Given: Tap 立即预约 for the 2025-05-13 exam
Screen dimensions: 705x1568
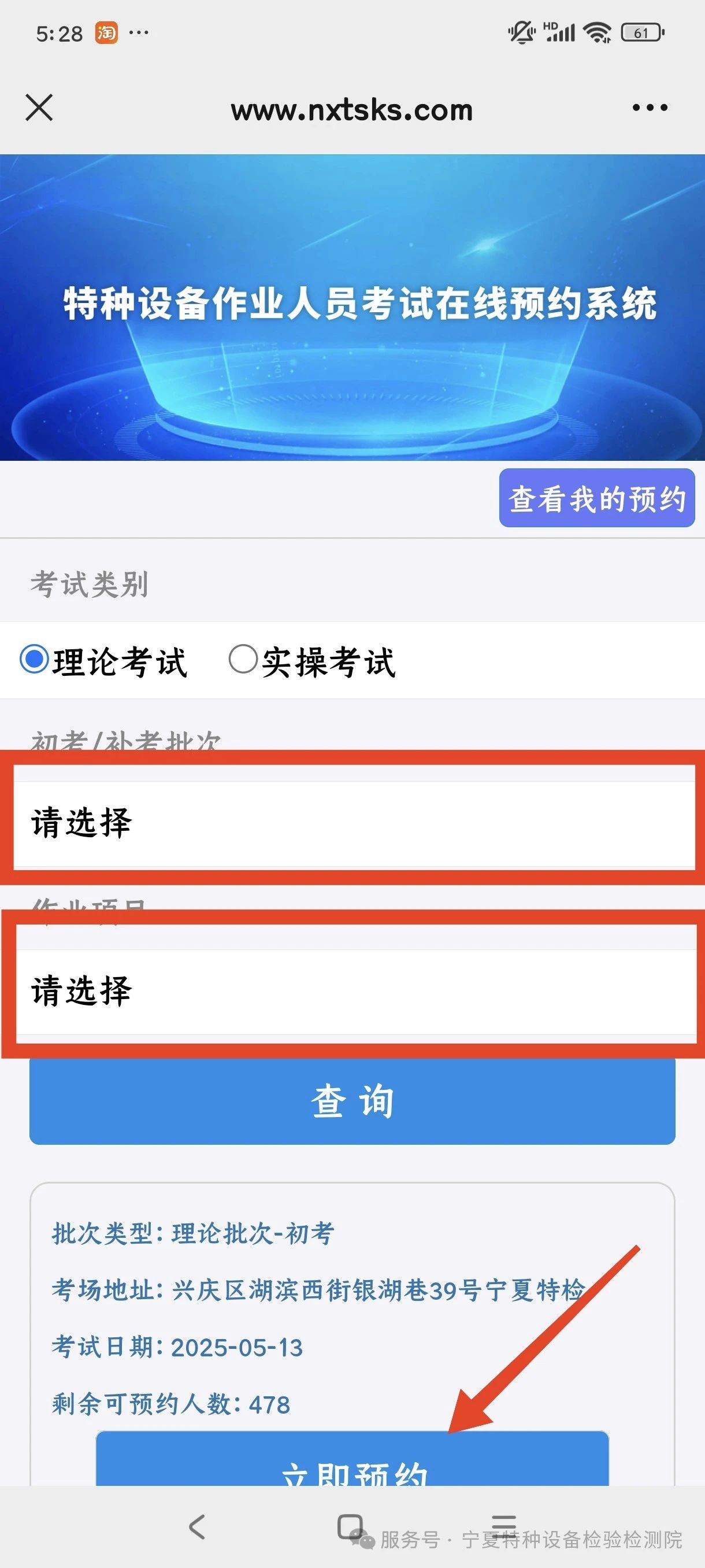Looking at the screenshot, I should tap(352, 1462).
